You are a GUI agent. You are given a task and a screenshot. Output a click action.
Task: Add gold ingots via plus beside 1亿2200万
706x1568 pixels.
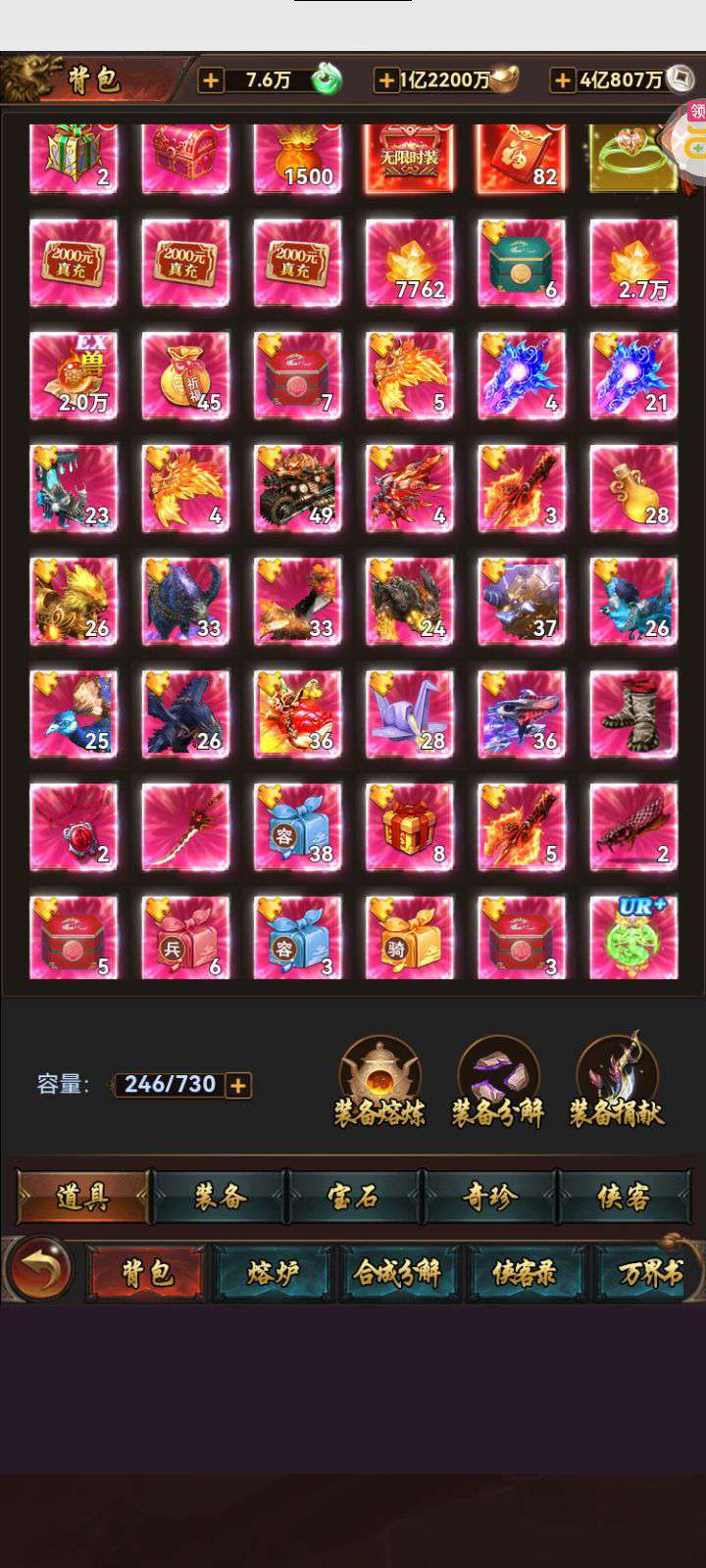tap(387, 80)
